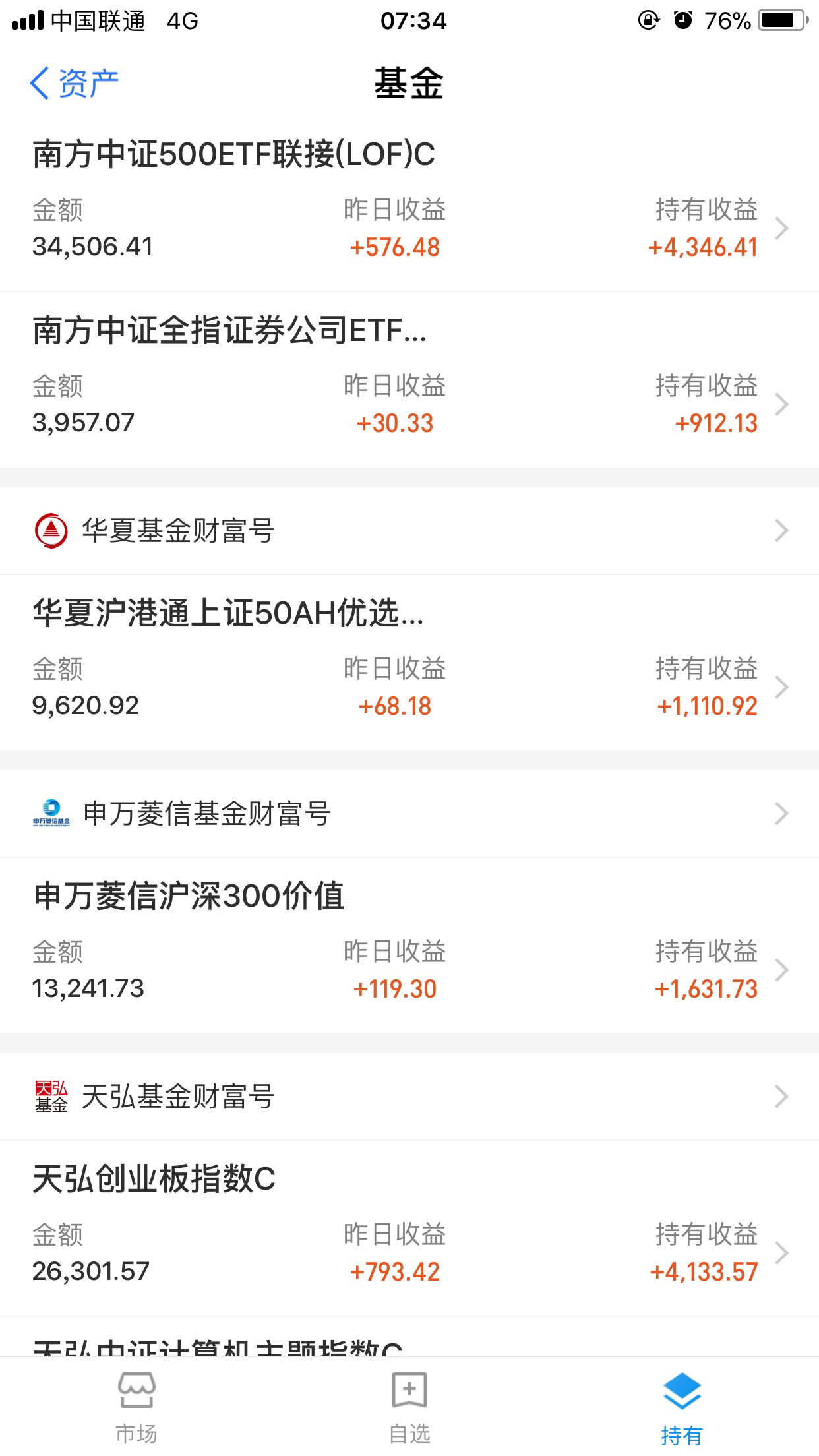Open 南方中证全指证券公司ETF fund row
Image resolution: width=819 pixels, height=1456 pixels.
[409, 380]
